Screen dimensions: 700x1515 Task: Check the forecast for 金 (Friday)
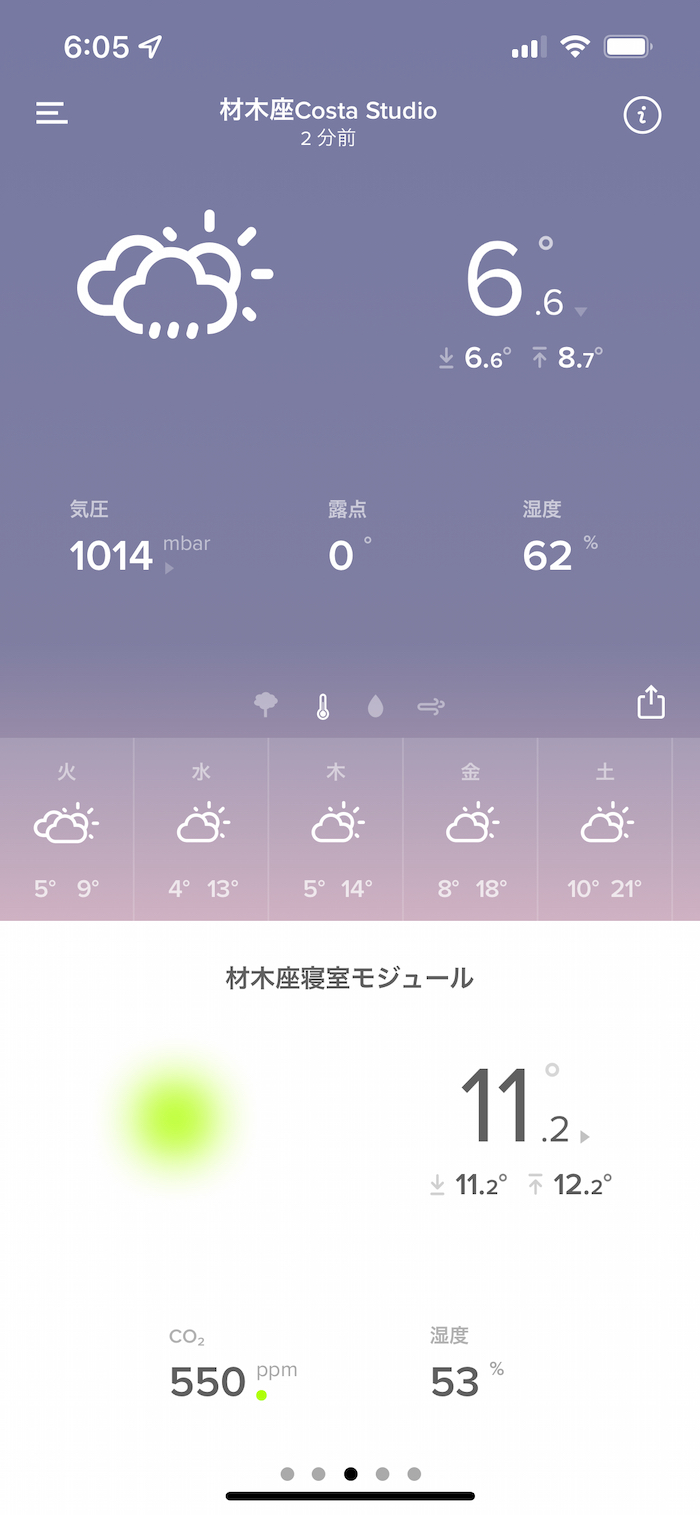coord(470,829)
